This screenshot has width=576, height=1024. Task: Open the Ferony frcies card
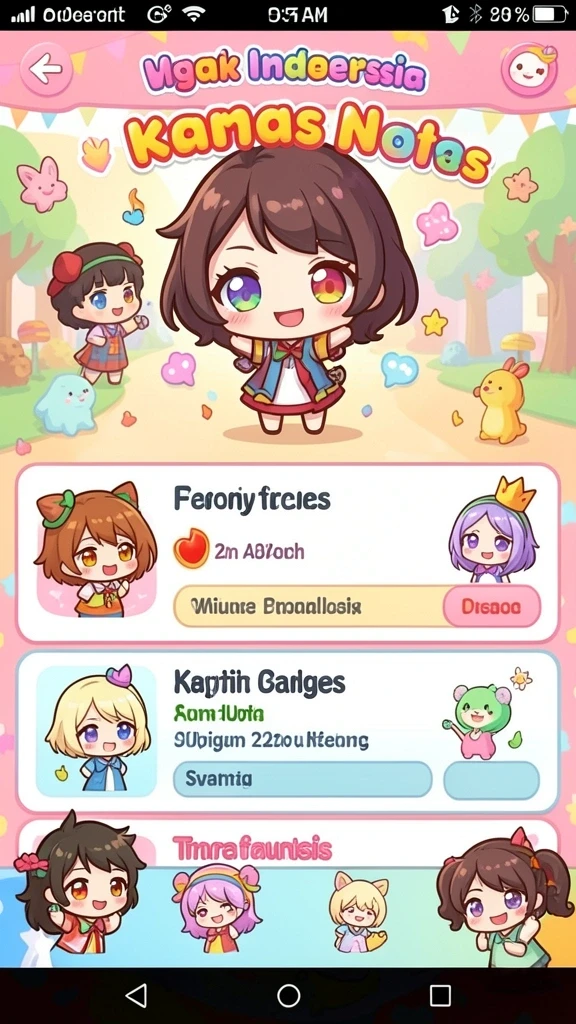288,553
